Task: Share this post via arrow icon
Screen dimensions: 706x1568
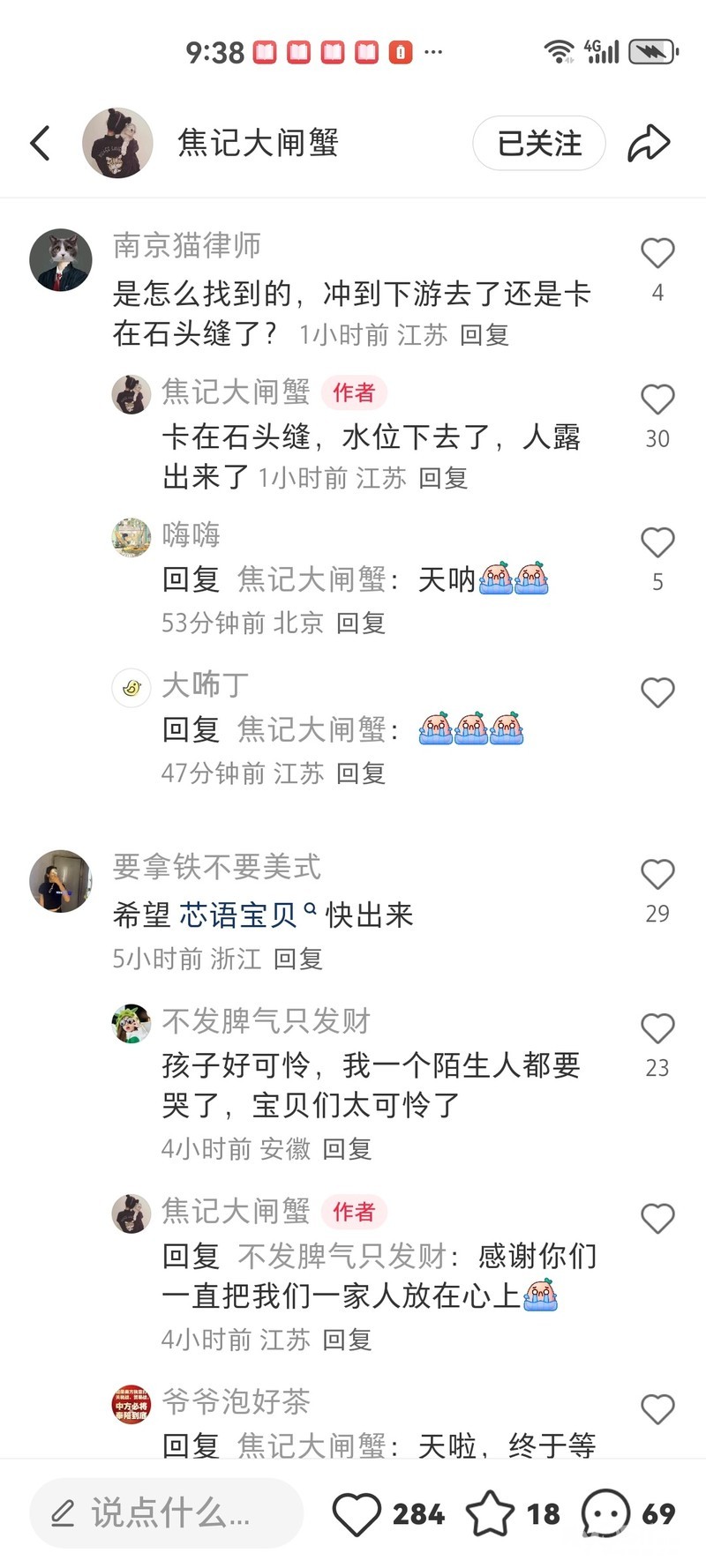Action: coord(649,143)
